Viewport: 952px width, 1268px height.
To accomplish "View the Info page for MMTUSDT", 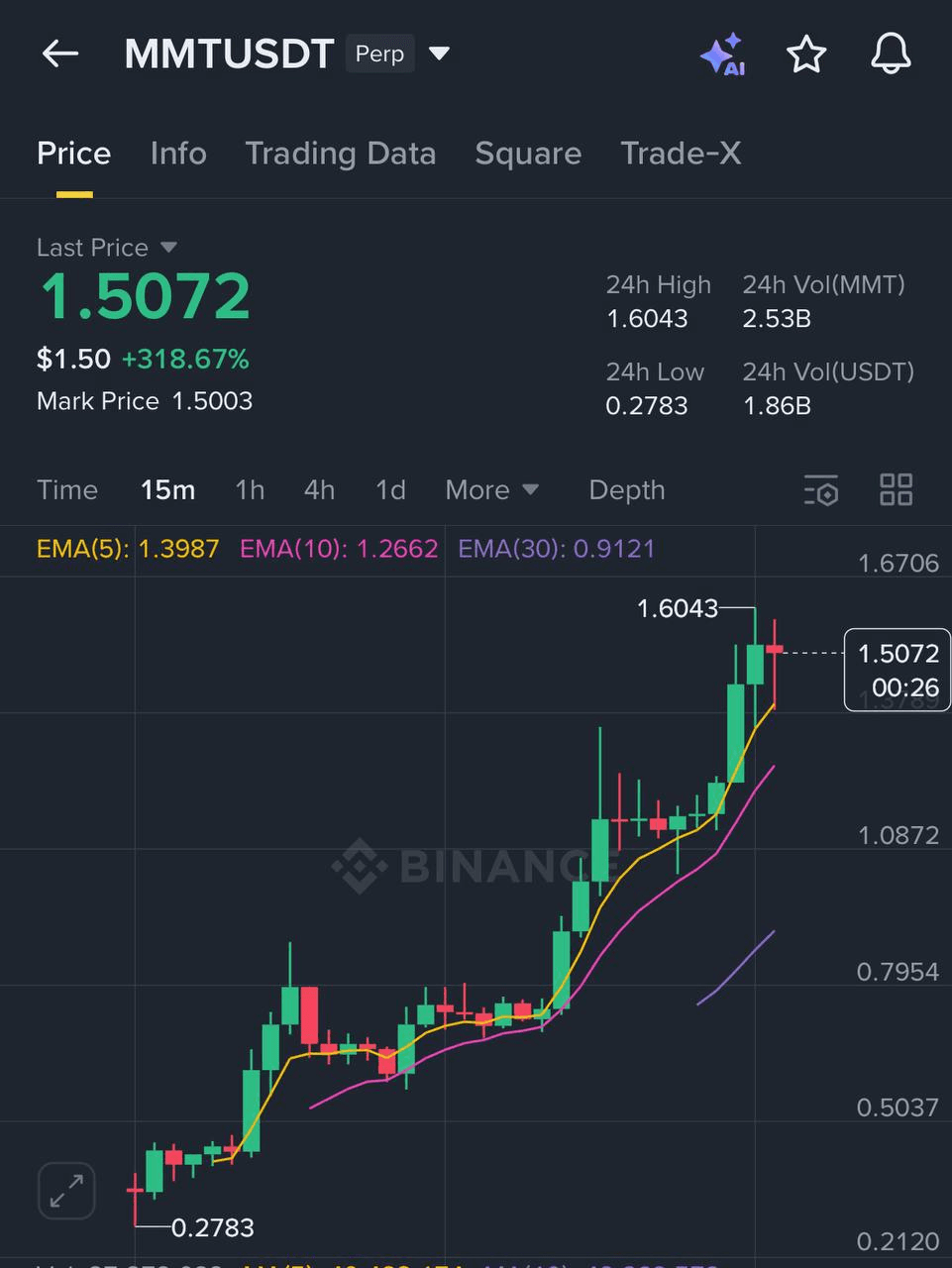I will pyautogui.click(x=178, y=154).
